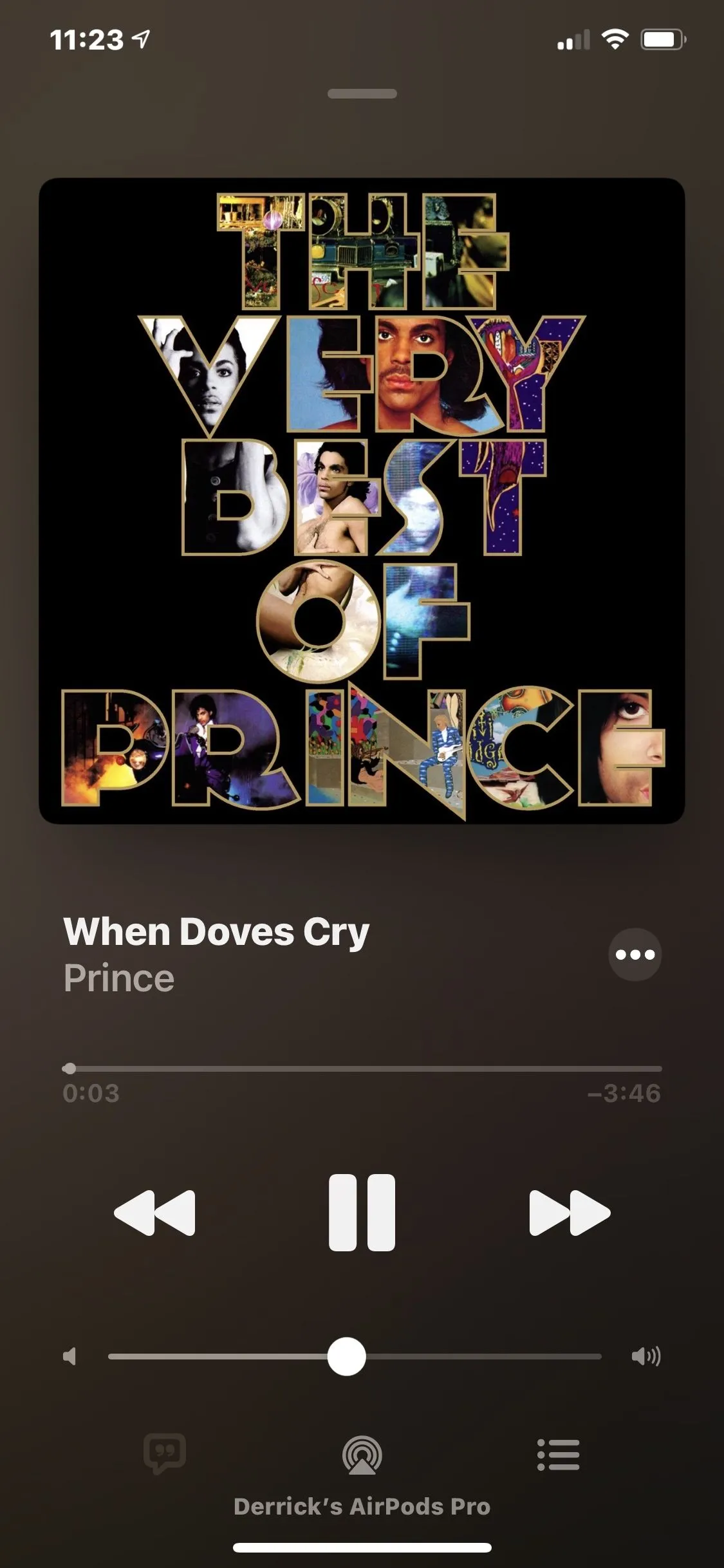The image size is (724, 1568).
Task: Skip forward to the next track
Action: click(x=569, y=1213)
